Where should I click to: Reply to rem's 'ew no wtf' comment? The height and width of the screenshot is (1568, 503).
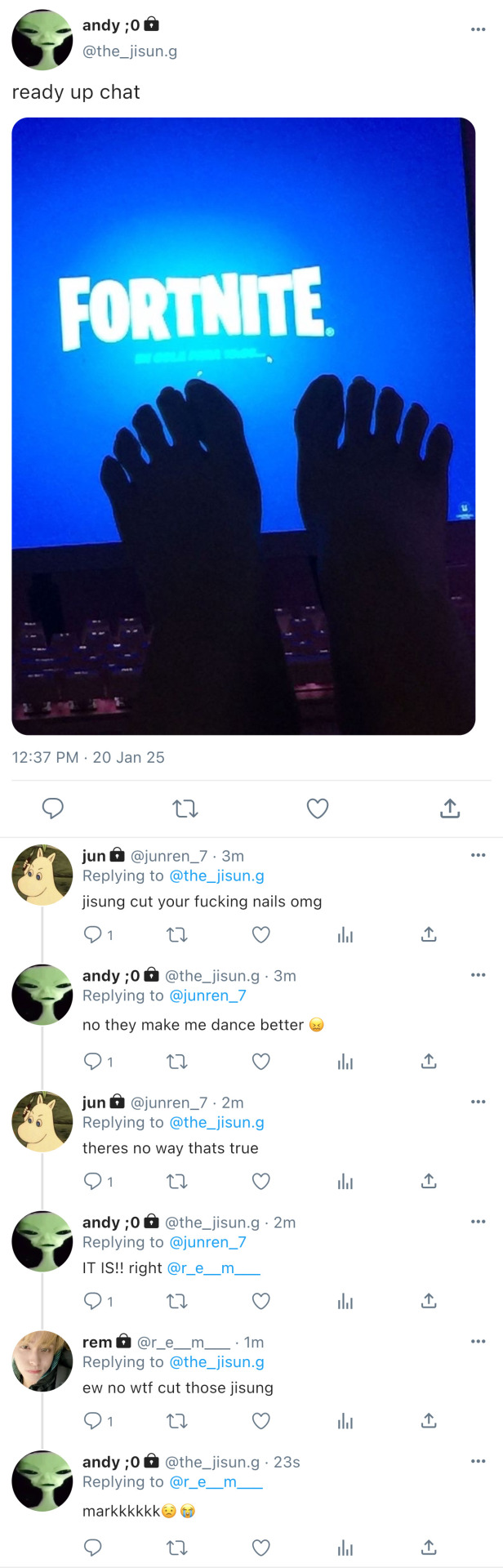tap(93, 1420)
